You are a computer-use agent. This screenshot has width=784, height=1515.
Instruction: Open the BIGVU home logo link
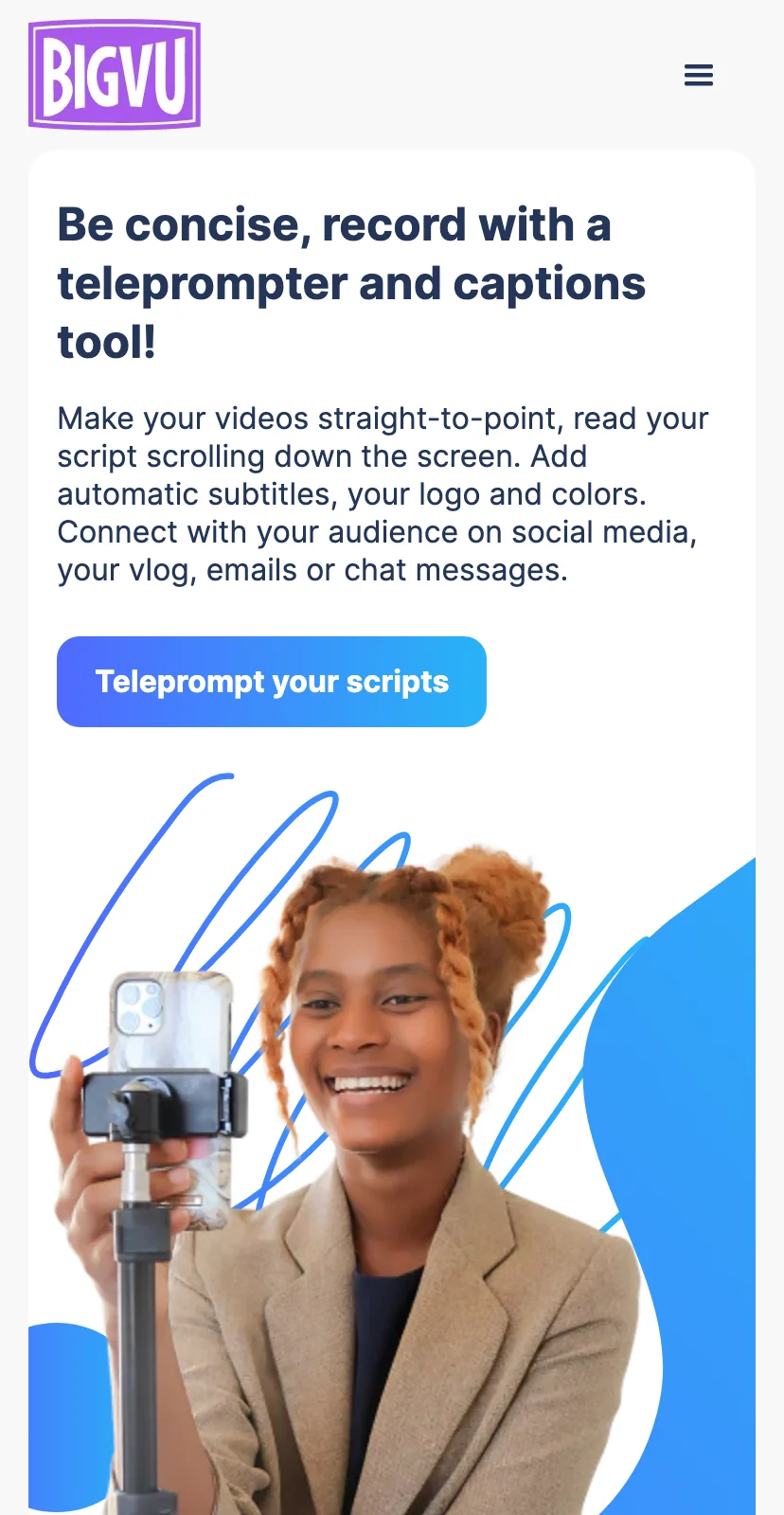[115, 75]
